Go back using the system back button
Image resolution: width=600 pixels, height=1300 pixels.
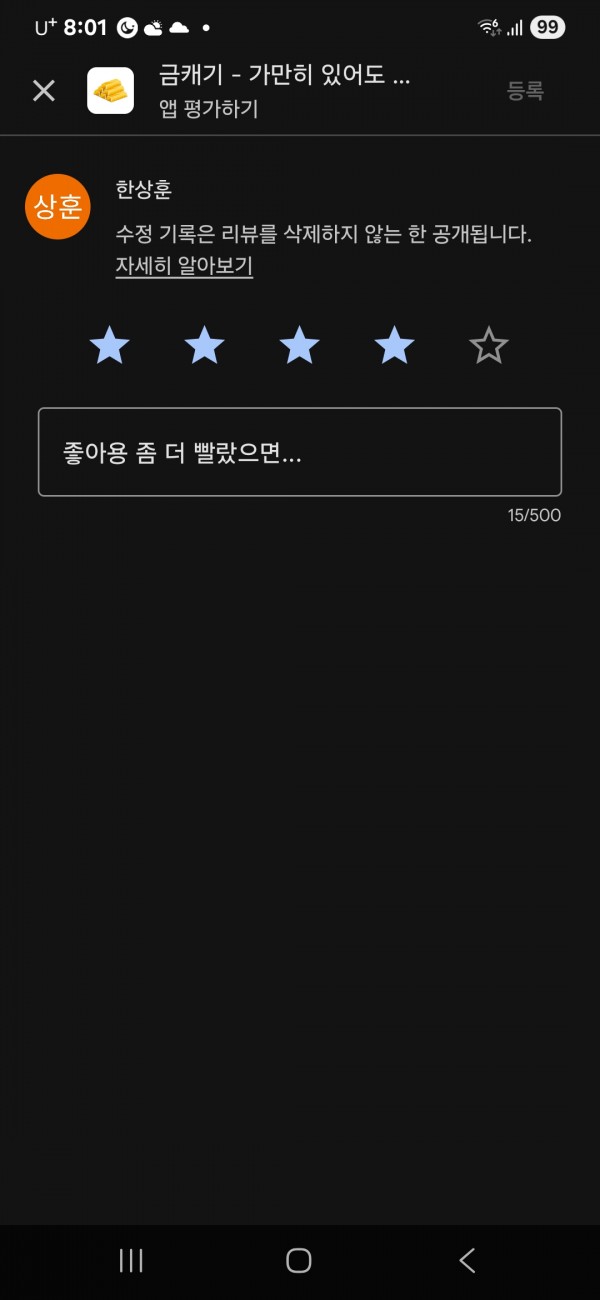467,1260
